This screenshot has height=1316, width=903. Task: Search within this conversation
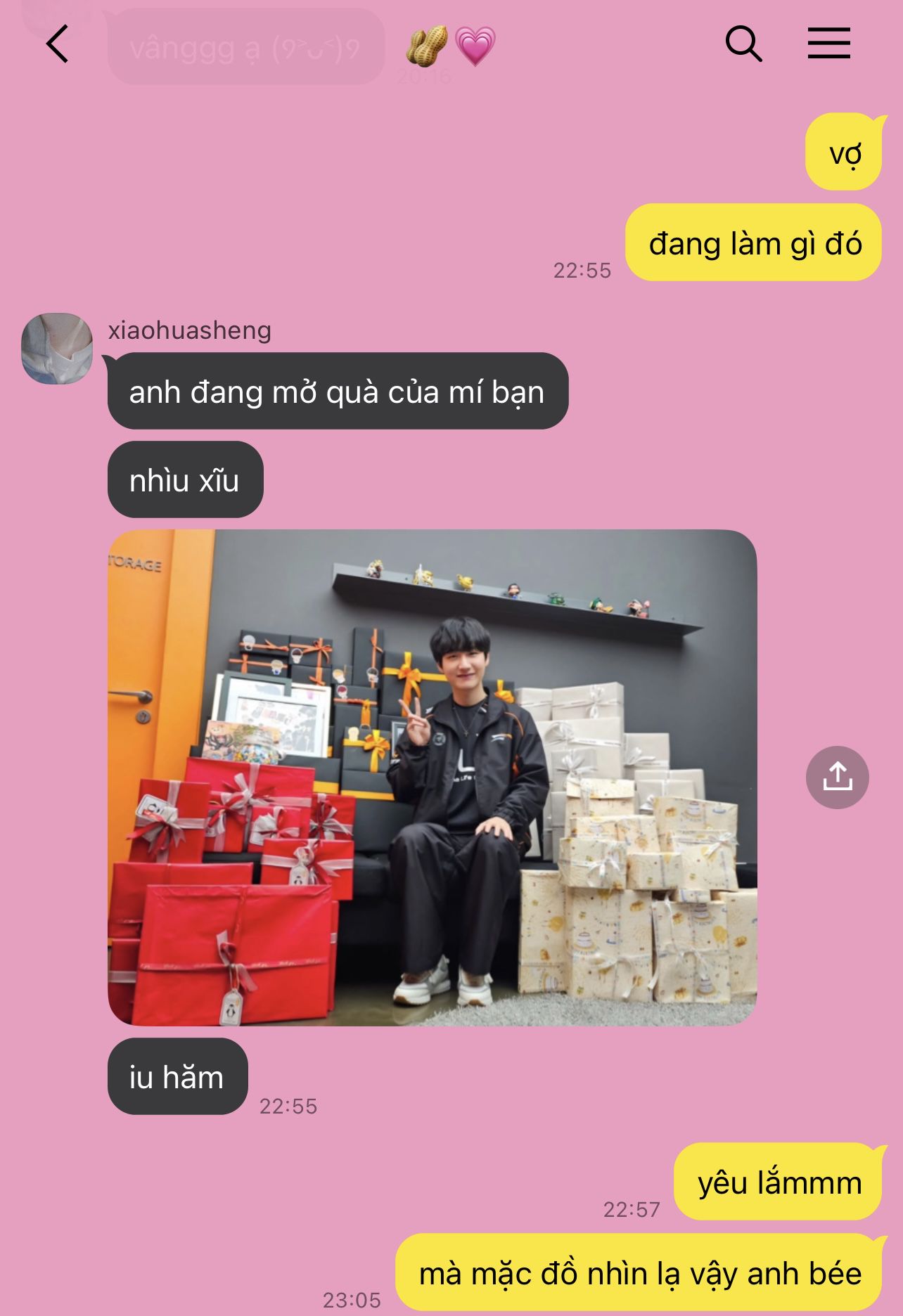click(743, 44)
